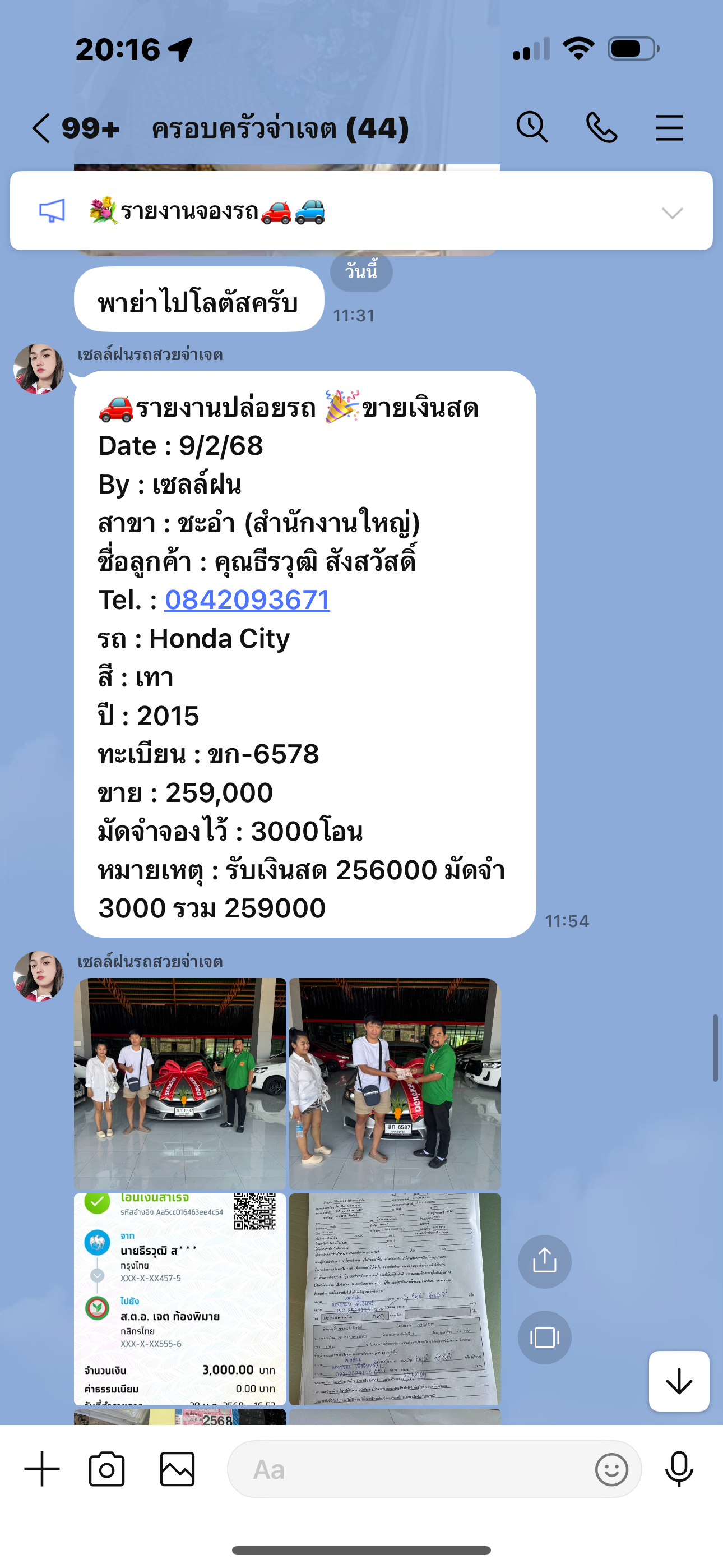
Task: Open the car handover photo with red bow
Action: pos(179,1083)
